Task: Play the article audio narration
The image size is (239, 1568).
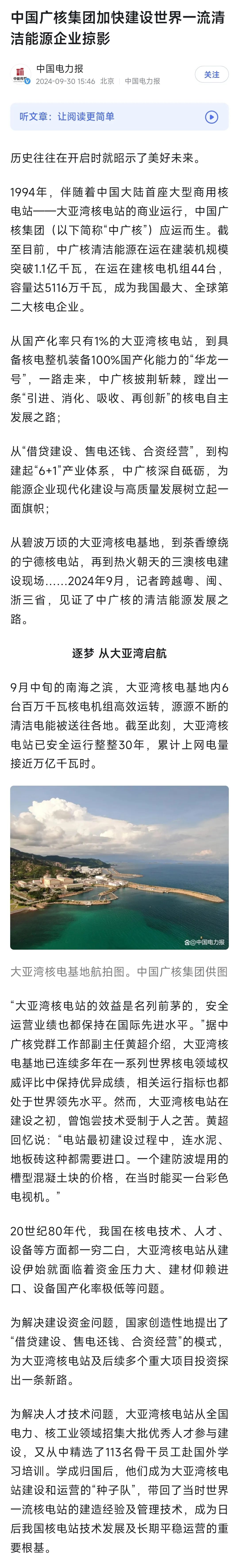Action: click(x=211, y=117)
